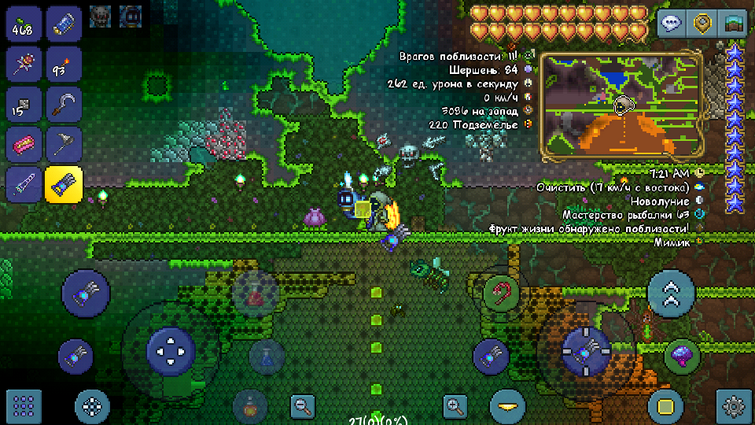The width and height of the screenshot is (755, 425).
Task: Select the sickle hotbar slot
Action: click(65, 104)
